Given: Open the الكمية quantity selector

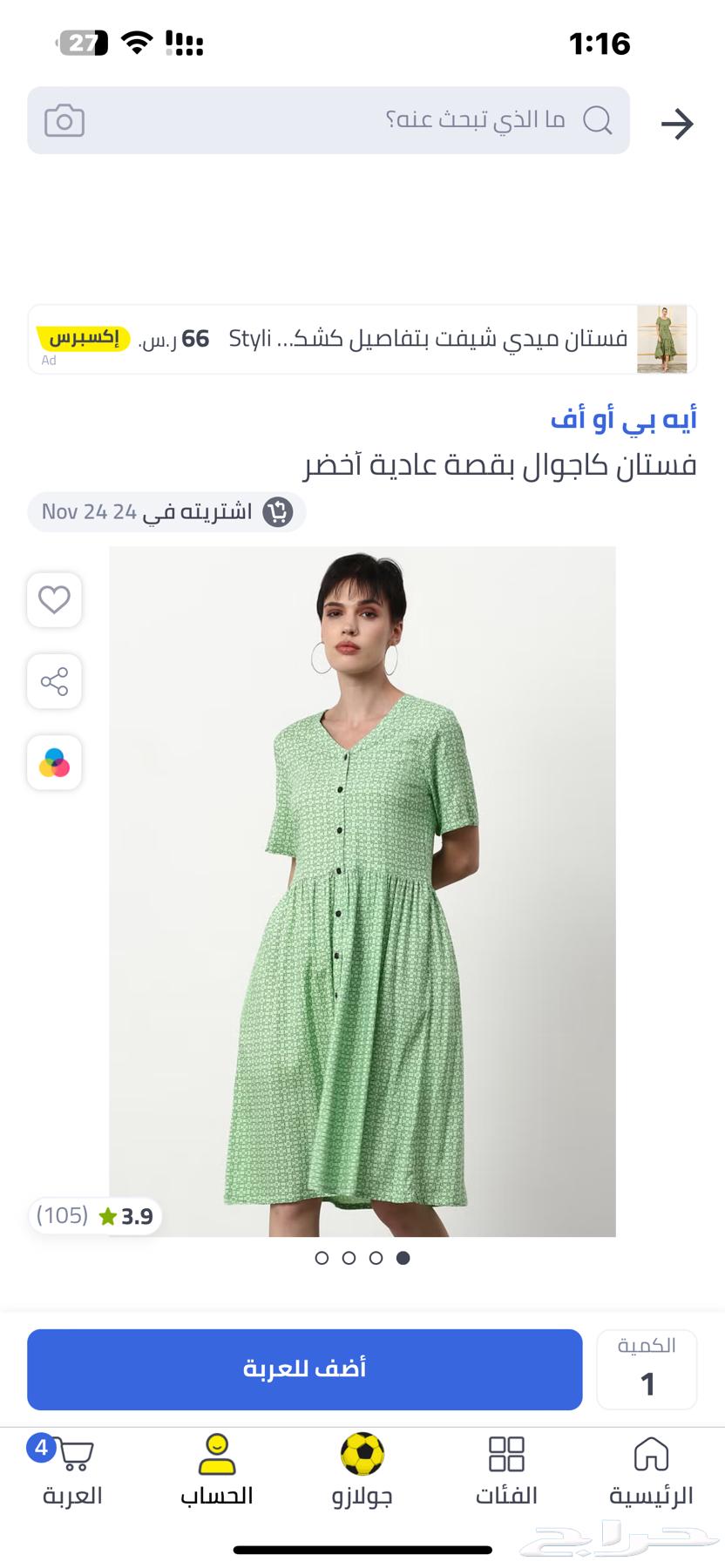Looking at the screenshot, I should point(647,1369).
